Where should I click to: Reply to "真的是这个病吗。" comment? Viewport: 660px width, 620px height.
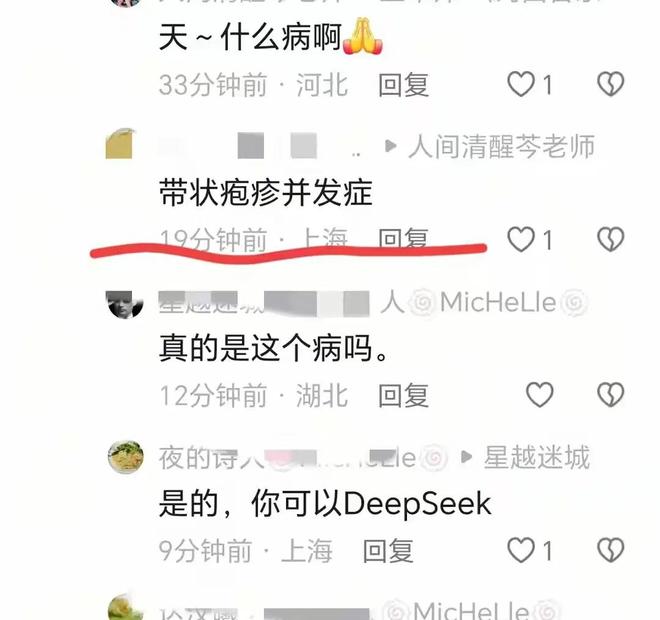[x=403, y=395]
